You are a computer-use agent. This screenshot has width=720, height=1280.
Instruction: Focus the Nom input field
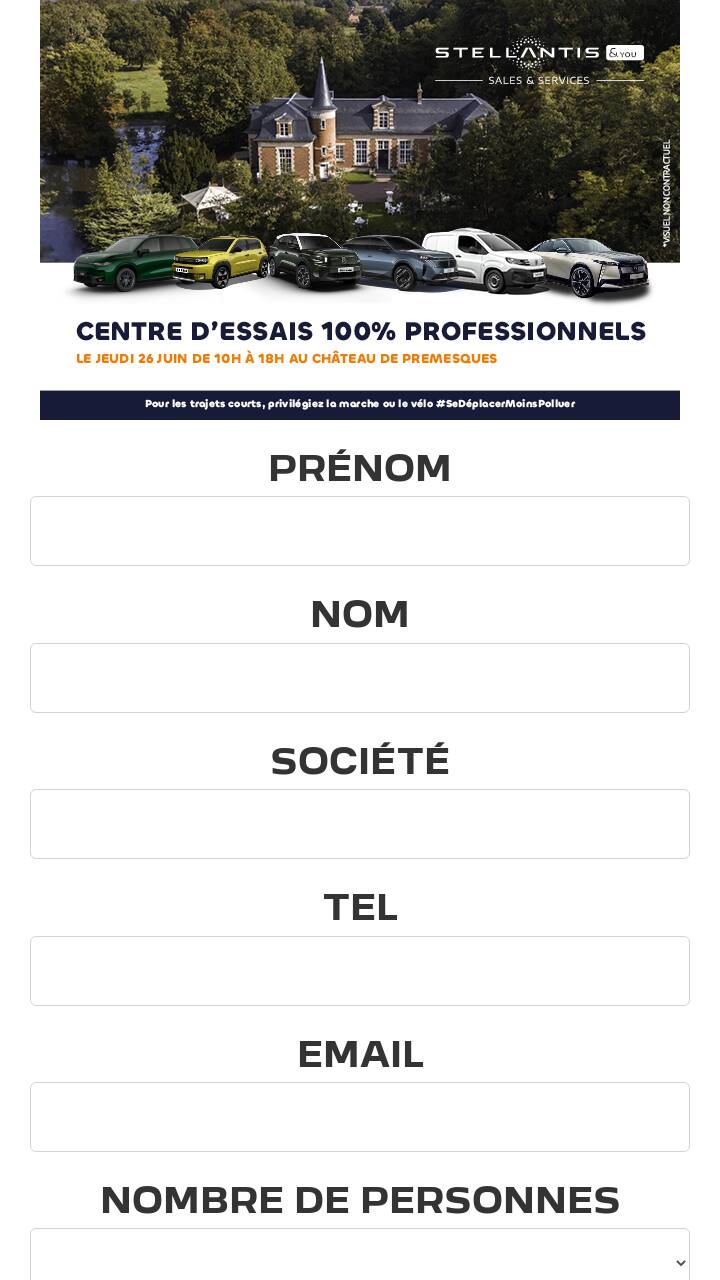click(360, 678)
